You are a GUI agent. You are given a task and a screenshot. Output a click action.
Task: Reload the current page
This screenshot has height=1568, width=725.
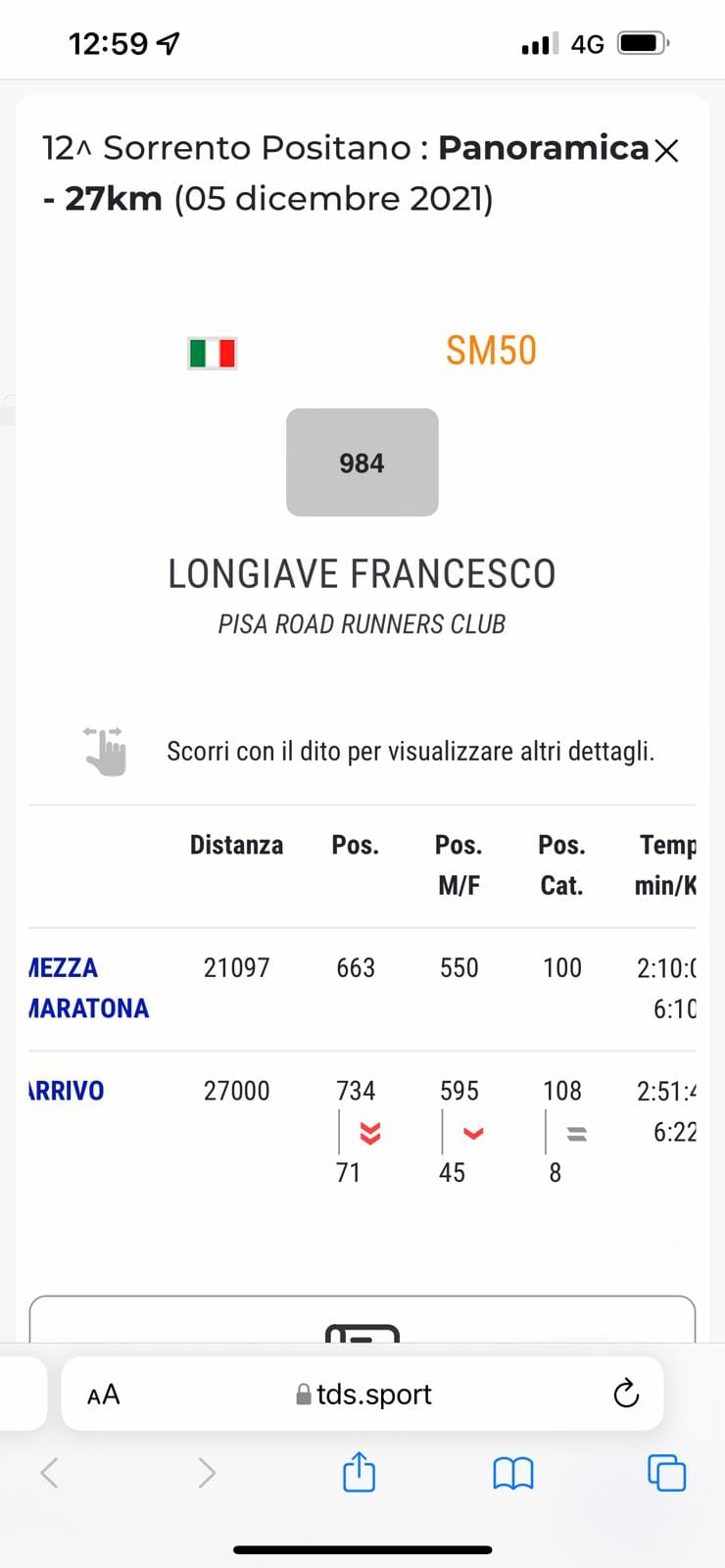click(626, 1393)
